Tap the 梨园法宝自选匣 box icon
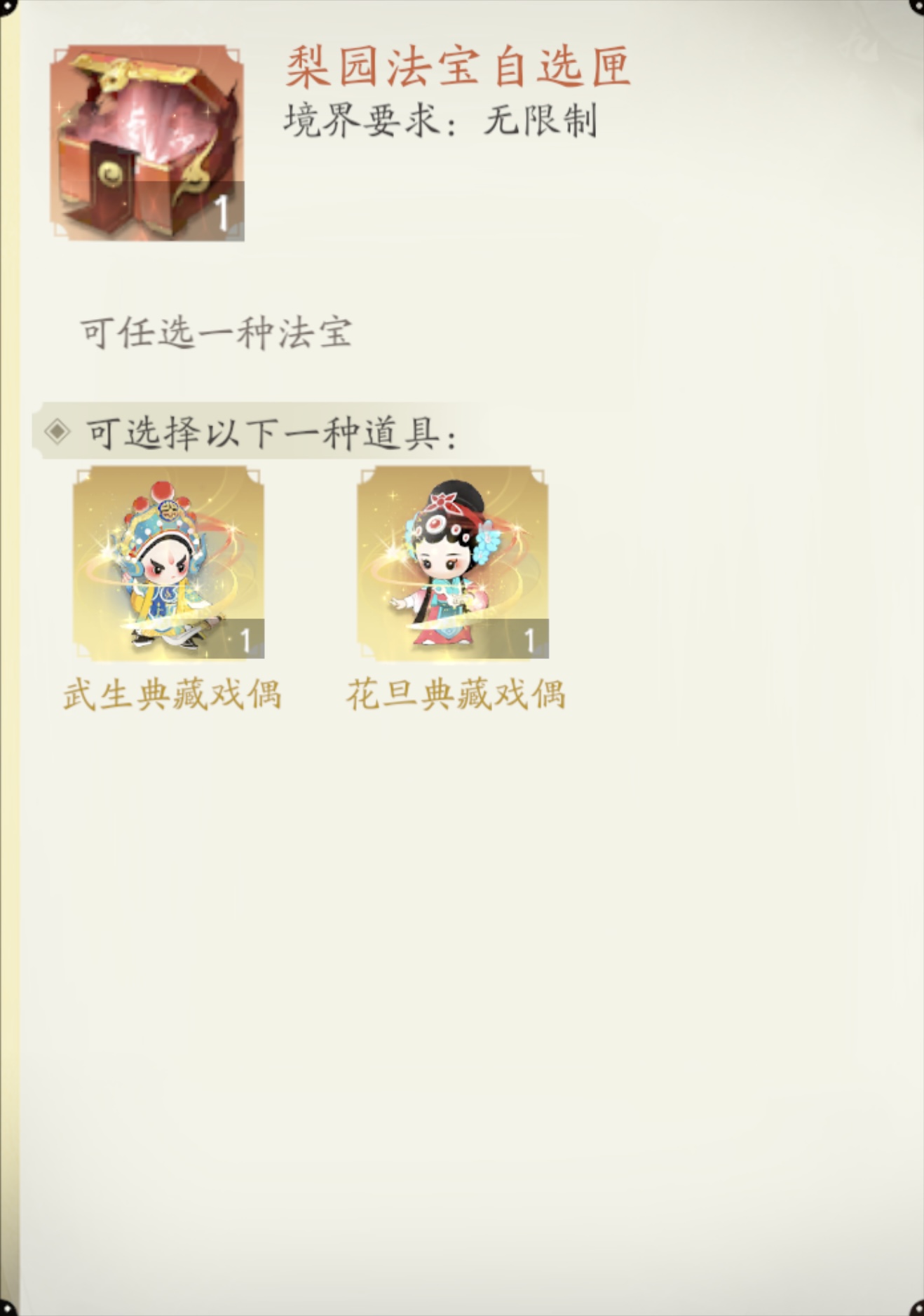 coord(147,143)
